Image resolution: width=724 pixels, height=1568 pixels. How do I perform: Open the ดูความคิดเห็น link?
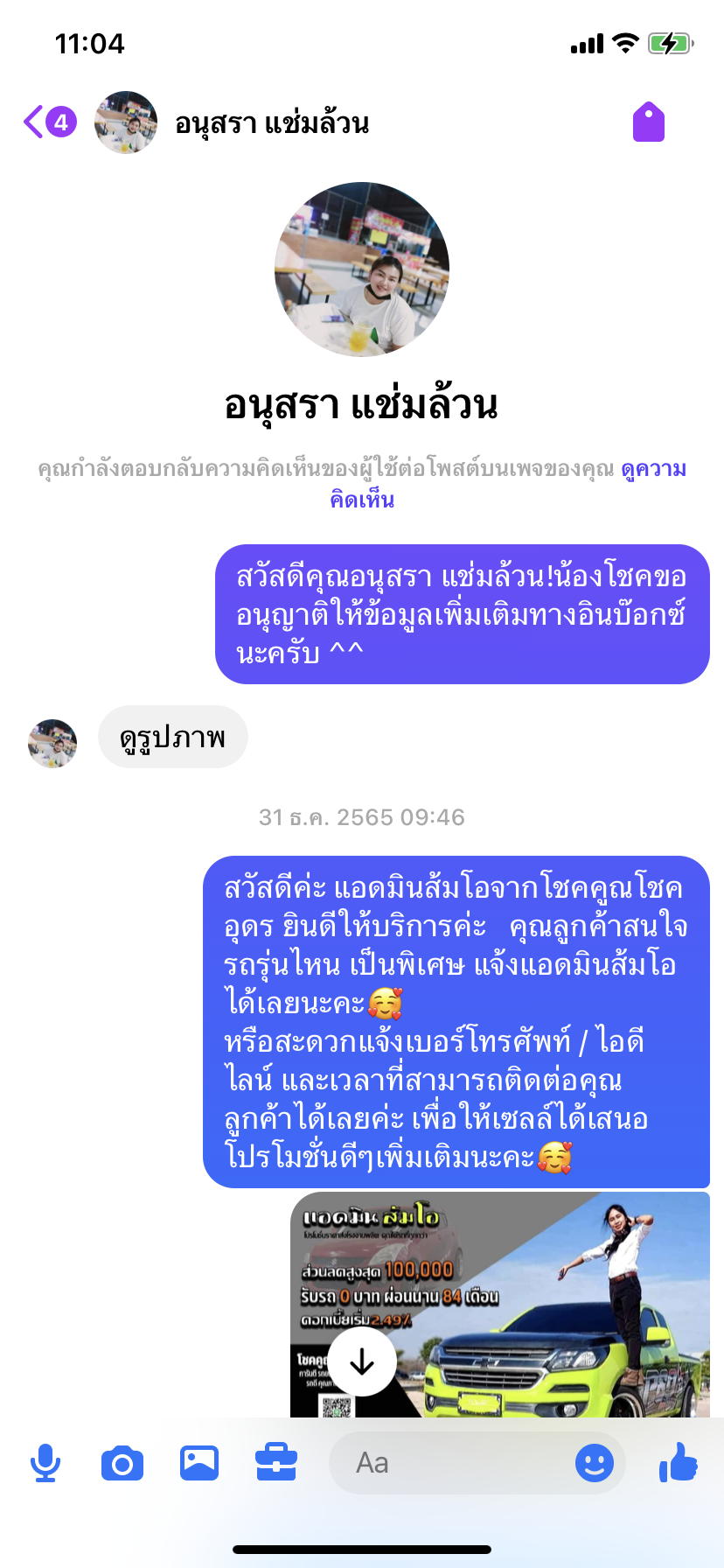pos(507,484)
